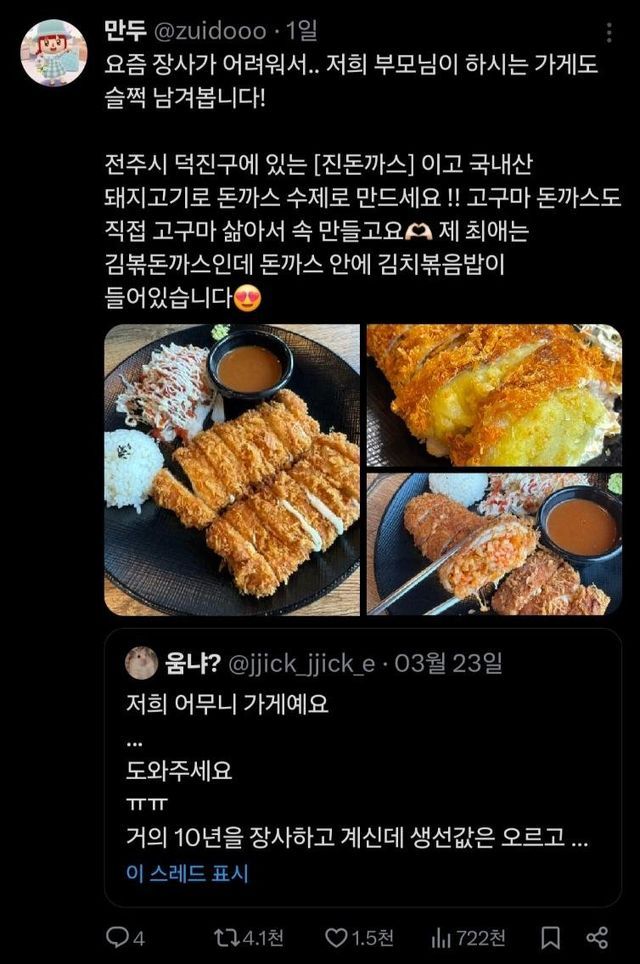Open the large pork cutlet photo
The width and height of the screenshot is (640, 964).
pyautogui.click(x=232, y=469)
